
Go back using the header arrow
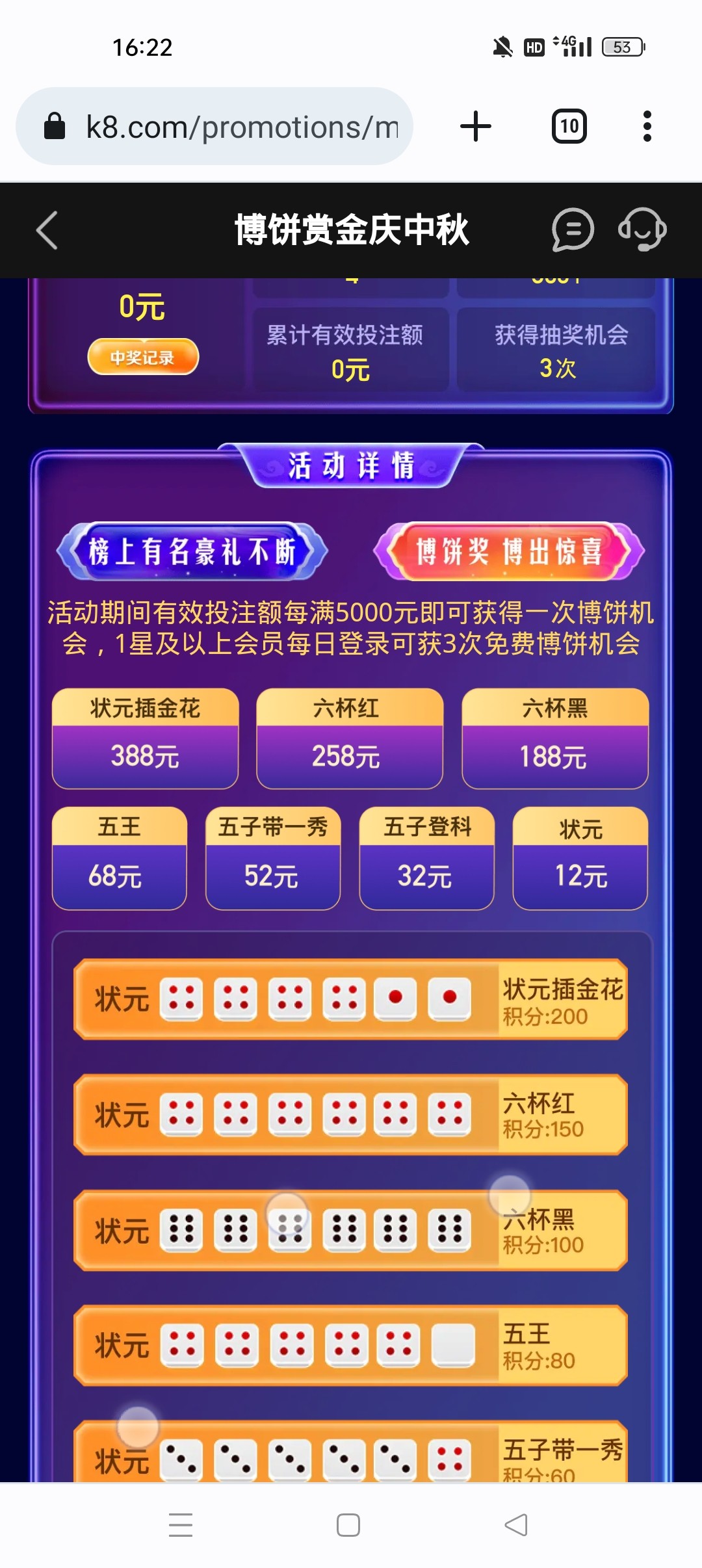47,230
